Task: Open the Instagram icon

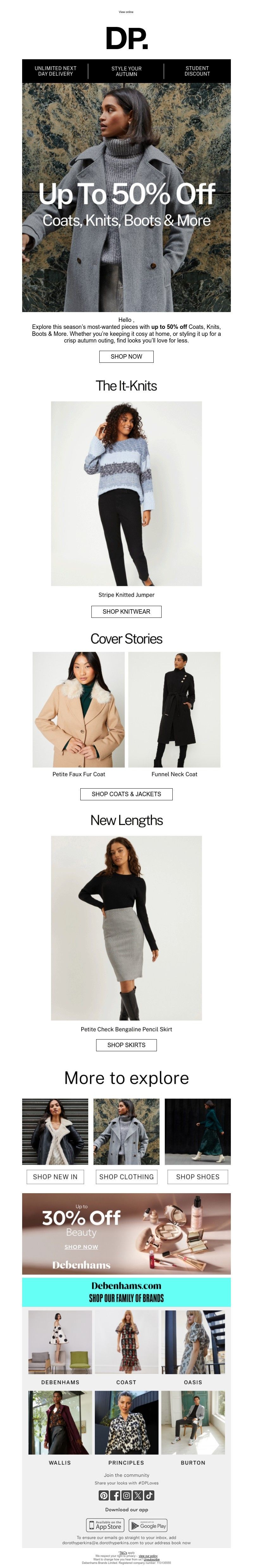Action: point(126,1495)
